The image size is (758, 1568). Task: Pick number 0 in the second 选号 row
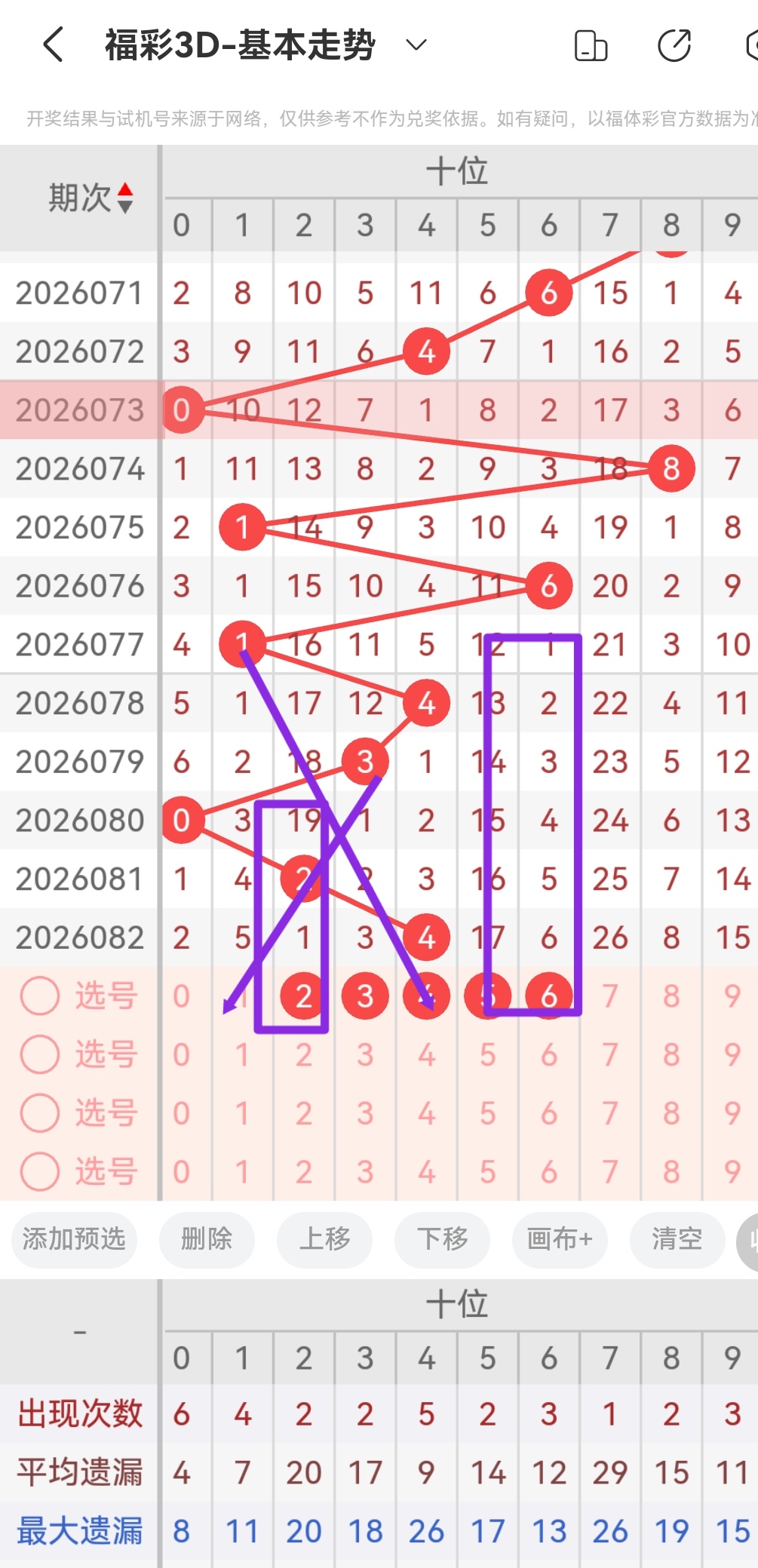[181, 1054]
